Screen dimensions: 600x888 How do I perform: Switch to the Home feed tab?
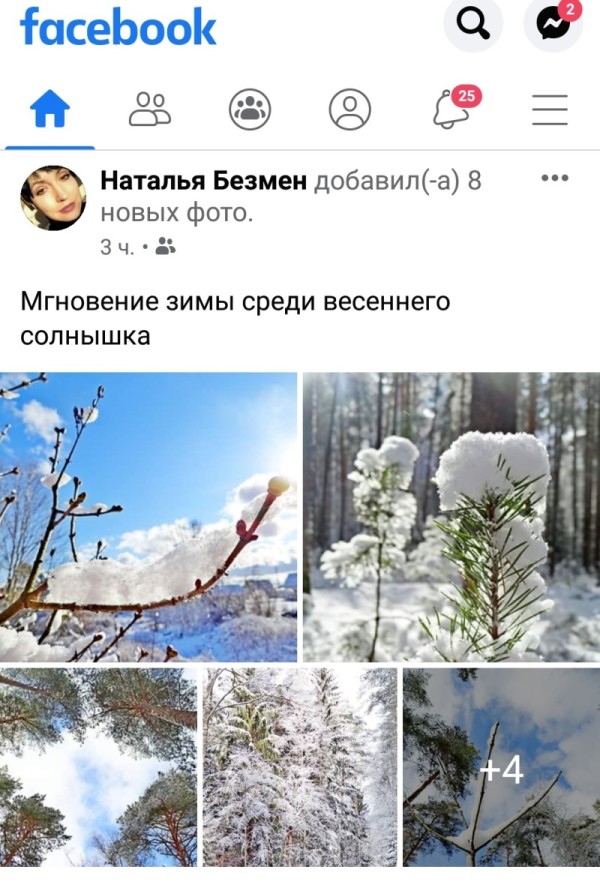click(x=50, y=109)
